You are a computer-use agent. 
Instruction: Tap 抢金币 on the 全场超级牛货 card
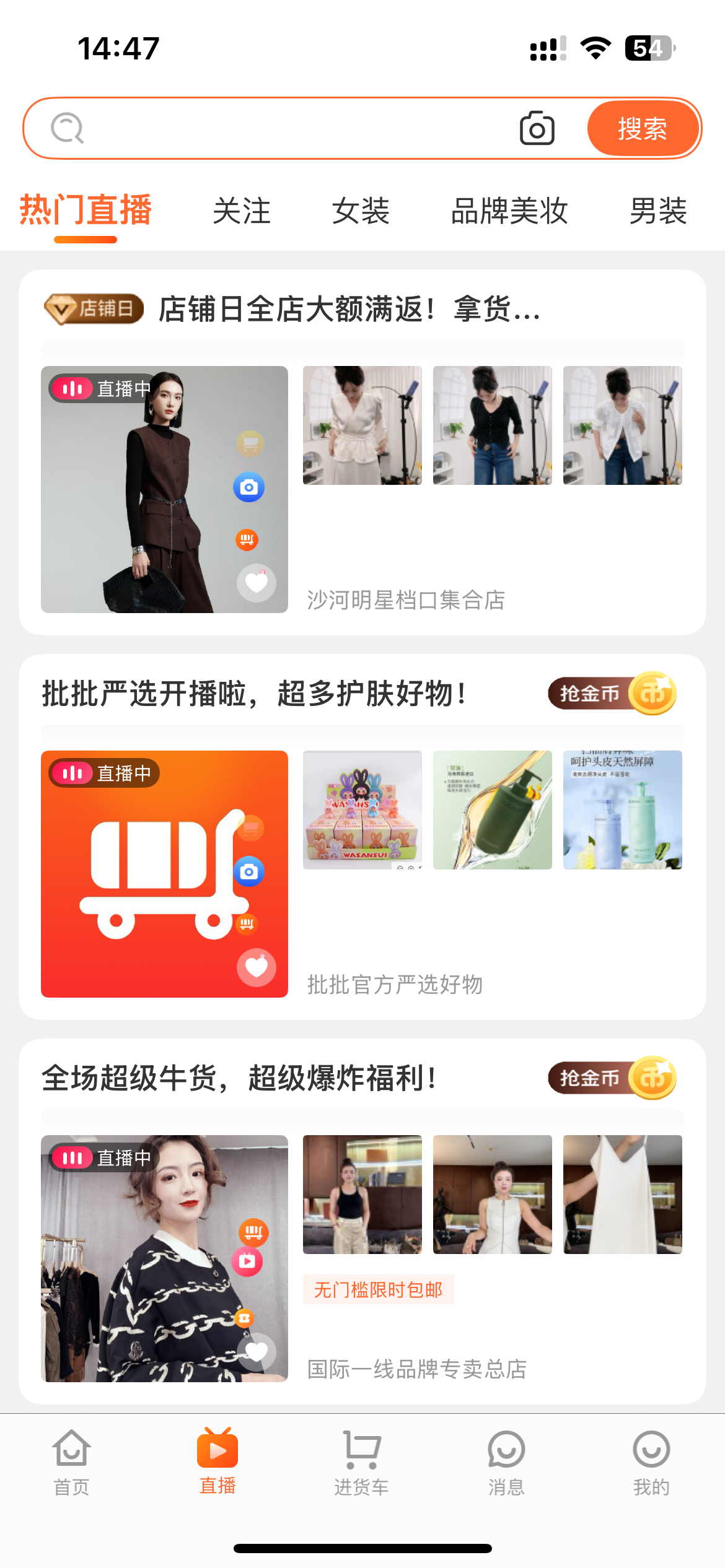pos(612,1078)
